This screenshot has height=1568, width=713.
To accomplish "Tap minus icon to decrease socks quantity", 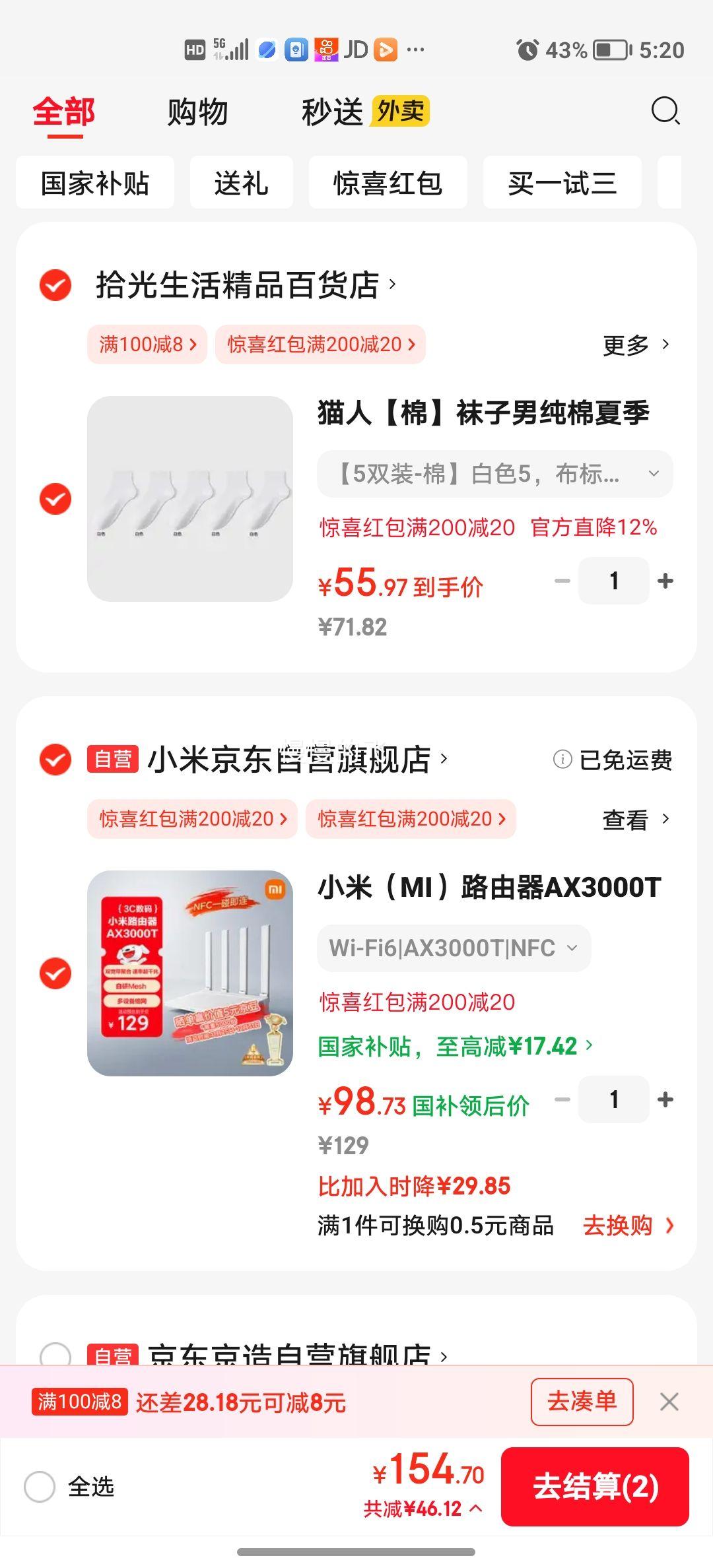I will pyautogui.click(x=562, y=580).
